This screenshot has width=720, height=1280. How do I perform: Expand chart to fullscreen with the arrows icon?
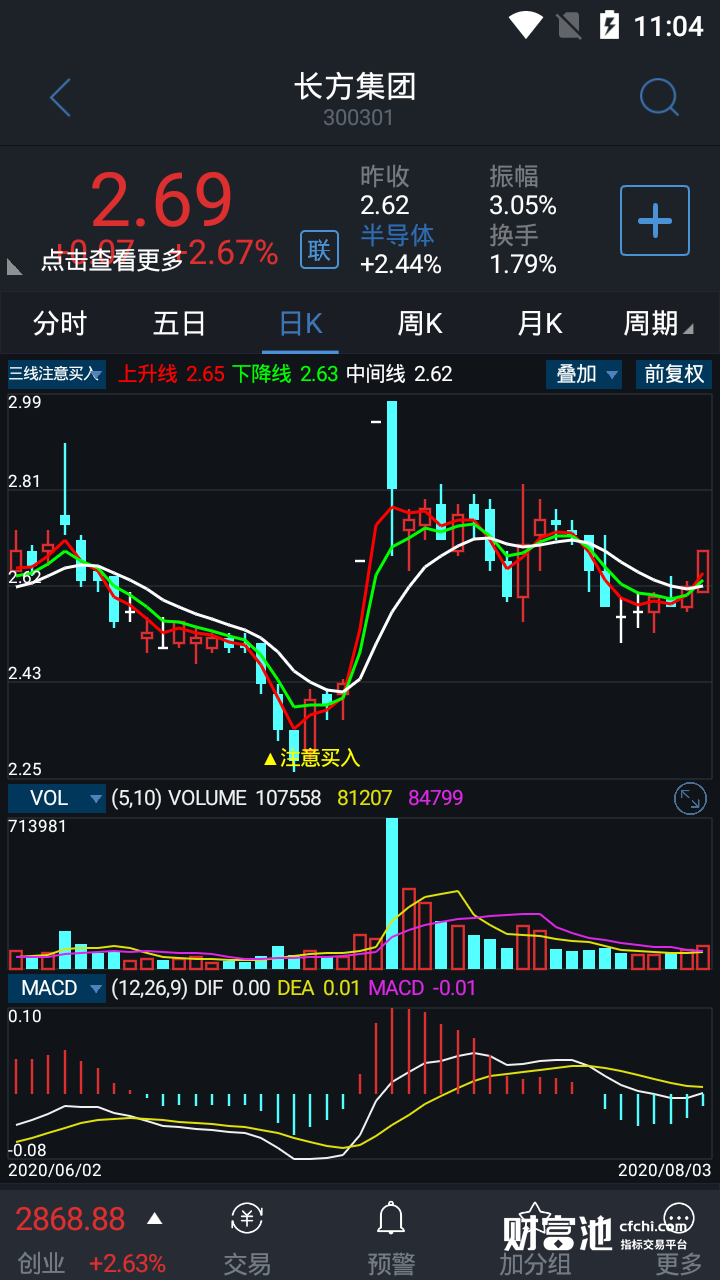click(x=691, y=798)
